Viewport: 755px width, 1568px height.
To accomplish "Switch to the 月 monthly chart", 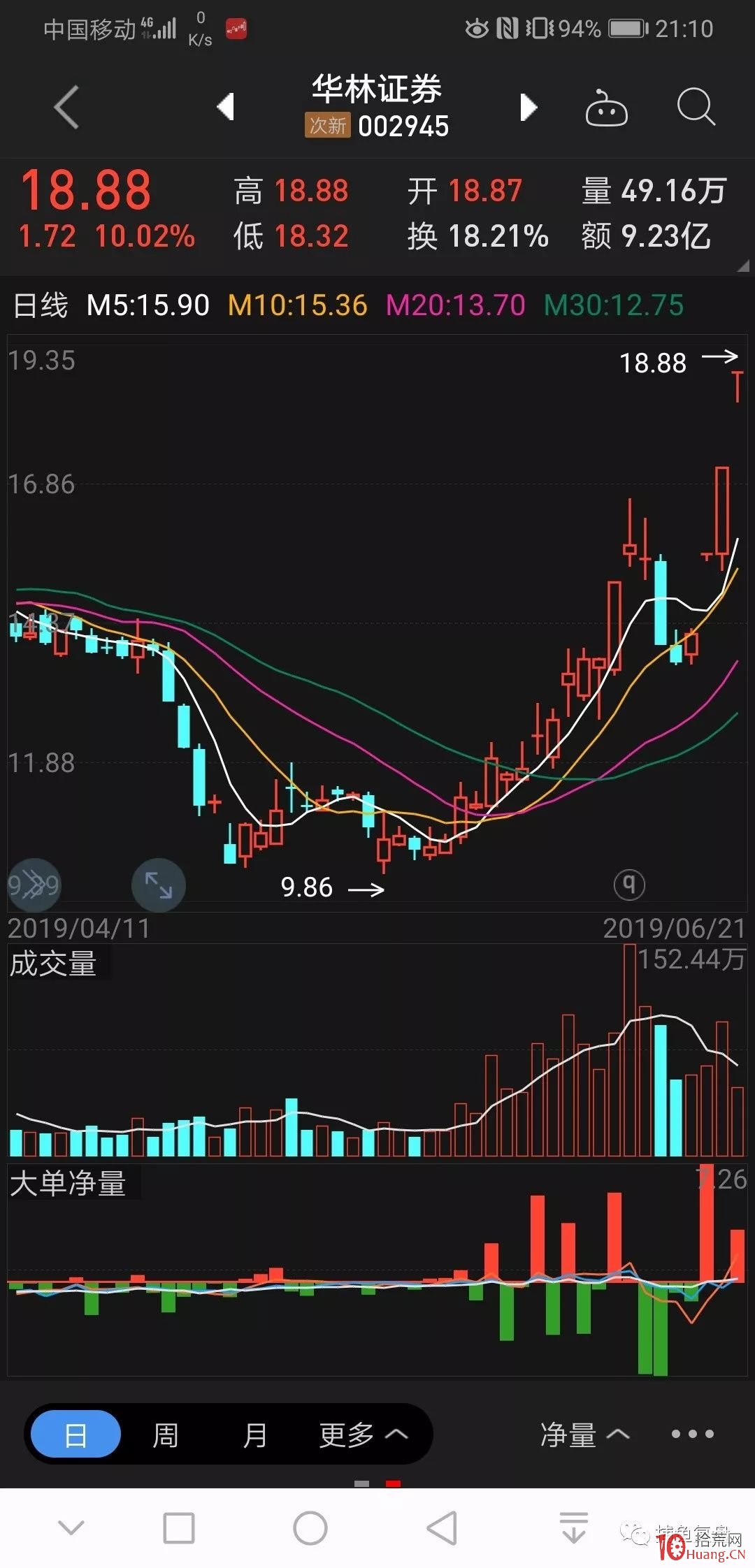I will (x=254, y=1434).
